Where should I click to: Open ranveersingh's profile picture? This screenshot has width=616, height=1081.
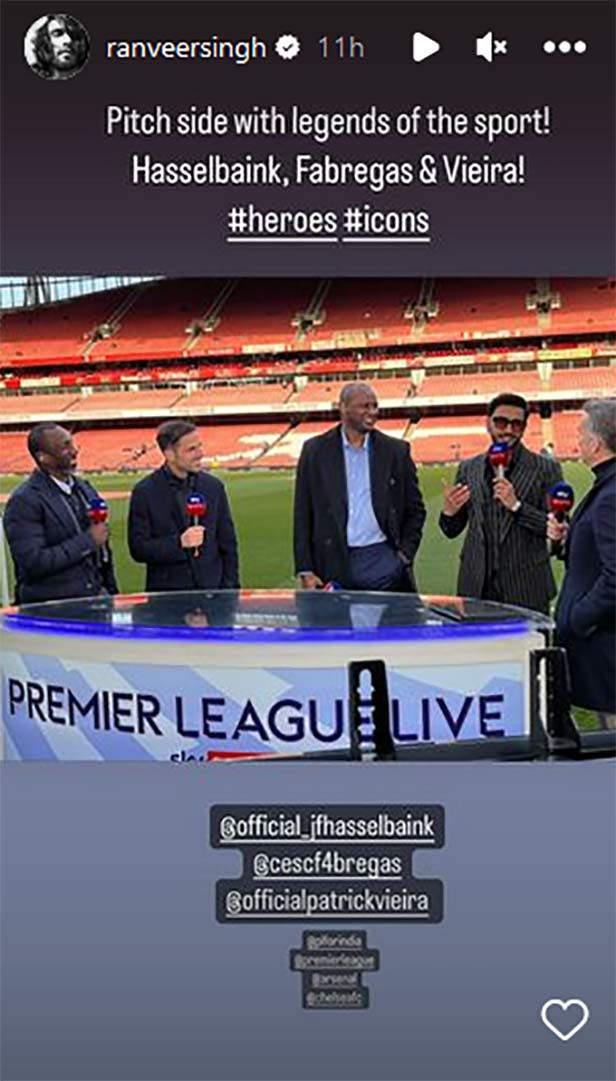(x=56, y=46)
